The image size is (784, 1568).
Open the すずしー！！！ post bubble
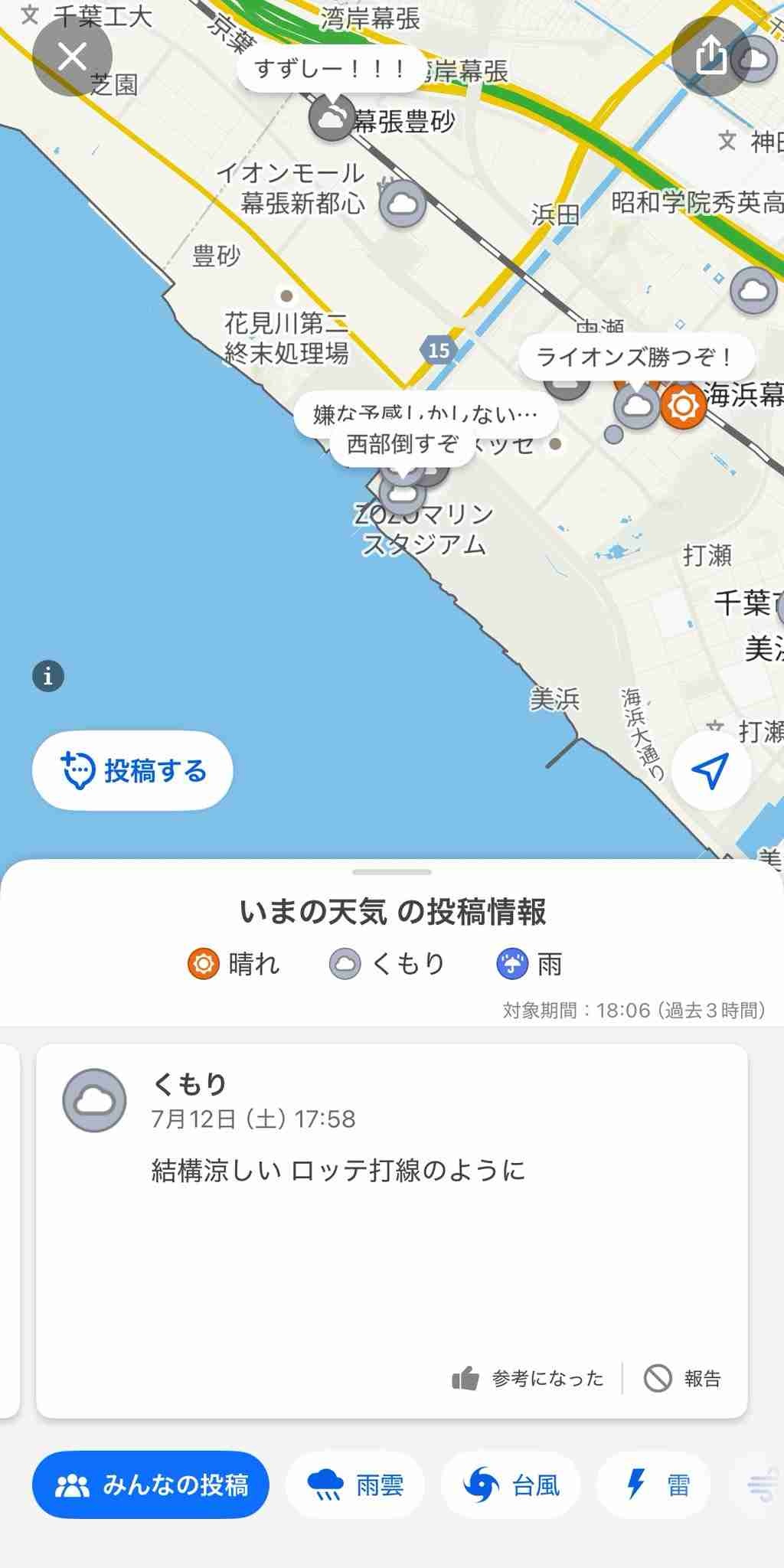(330, 70)
